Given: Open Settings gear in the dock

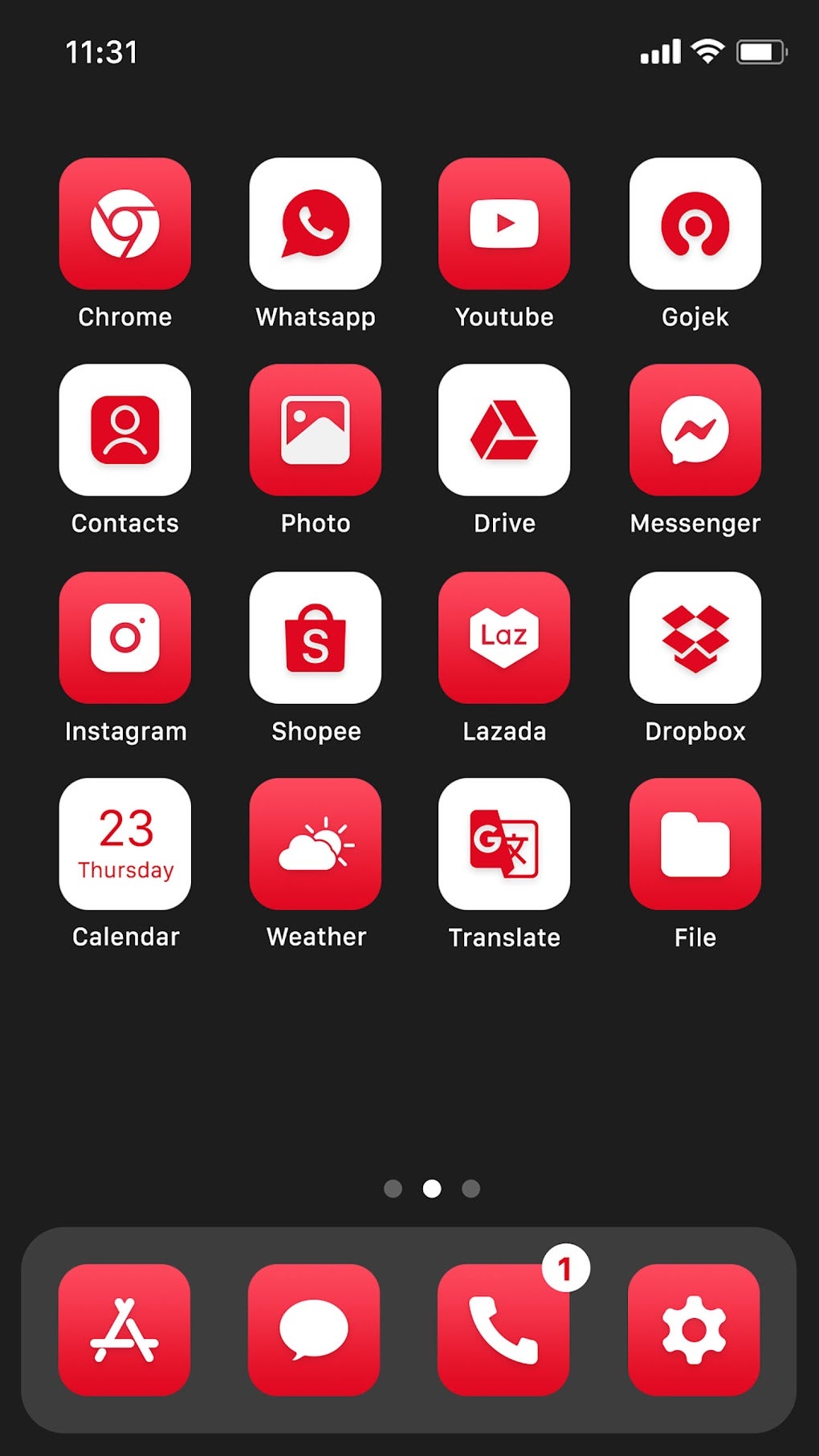Looking at the screenshot, I should coord(694,1330).
